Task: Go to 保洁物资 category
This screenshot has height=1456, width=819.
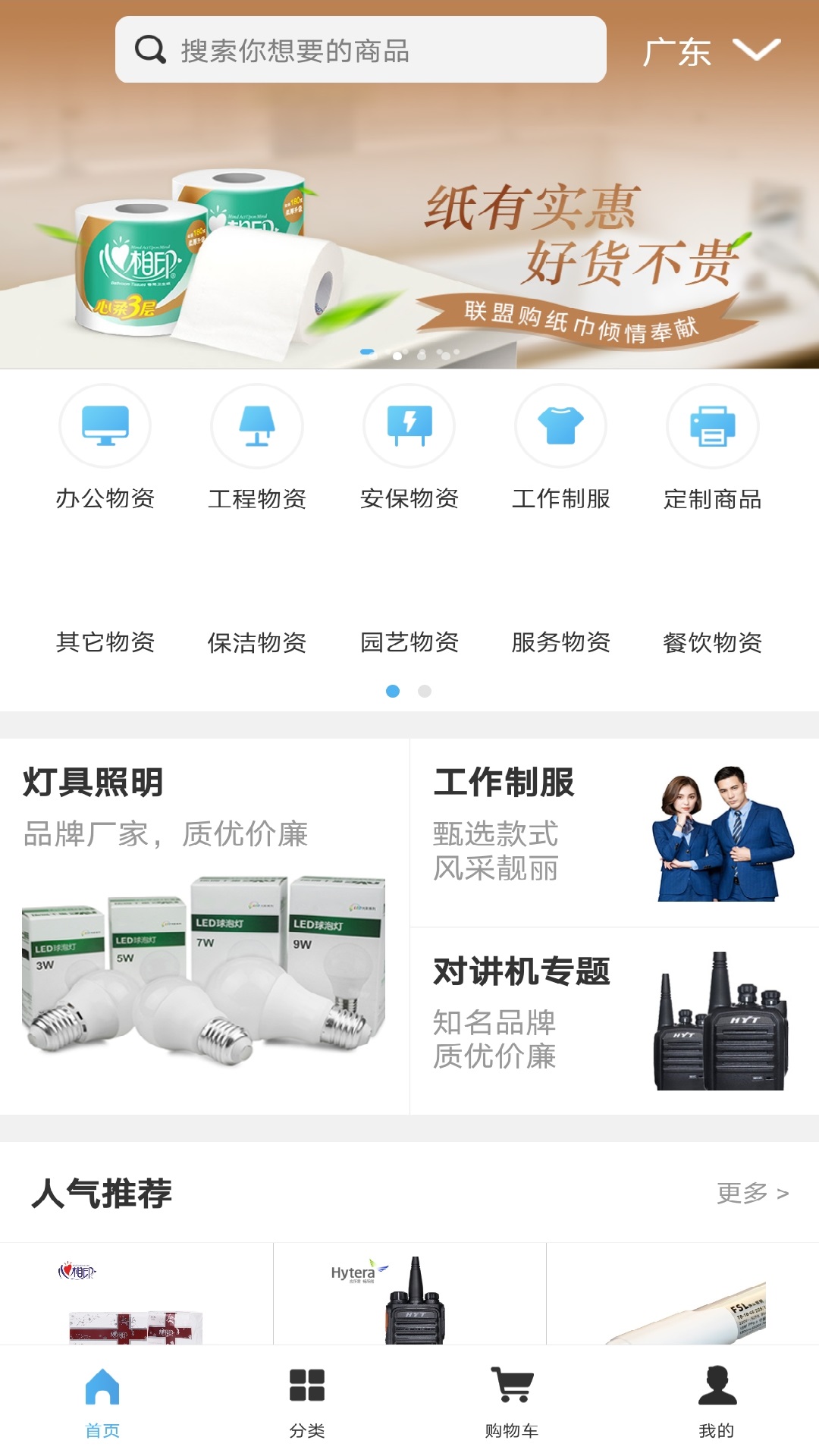Action: (x=257, y=642)
